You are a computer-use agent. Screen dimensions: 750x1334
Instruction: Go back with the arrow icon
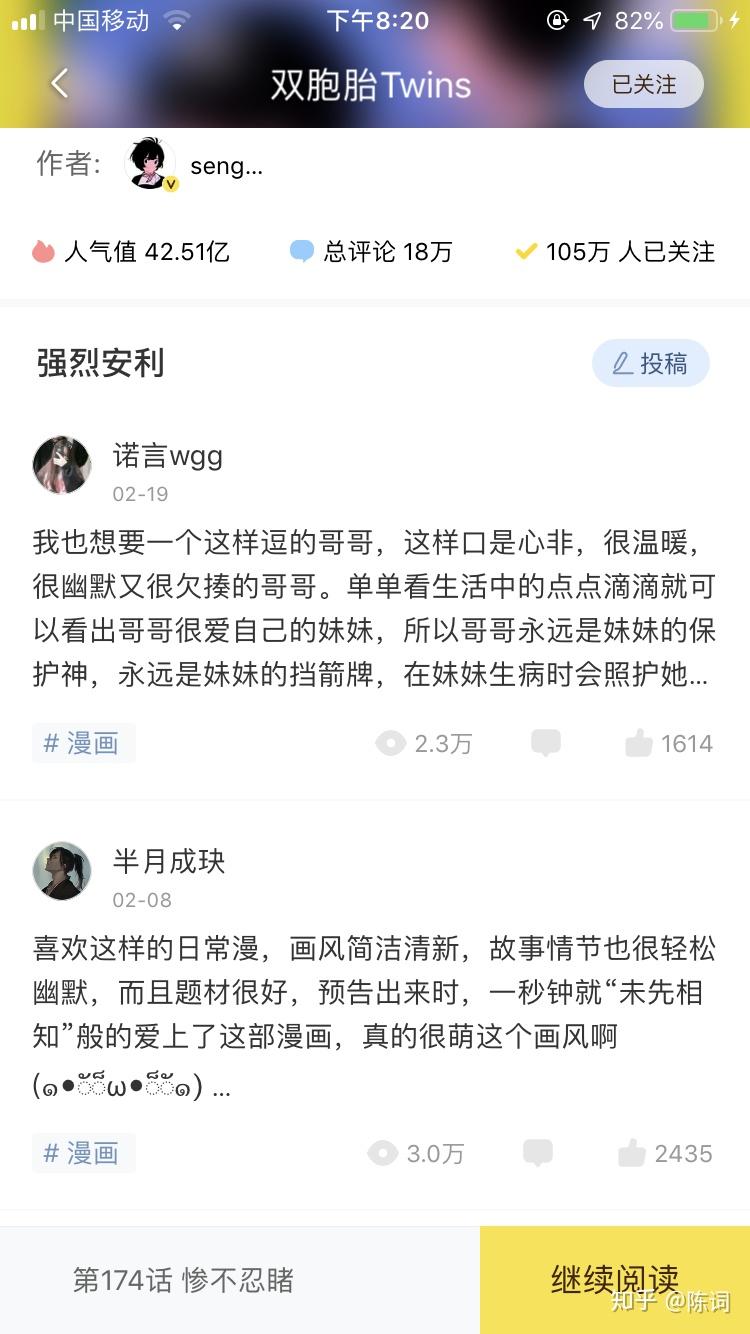pos(60,84)
